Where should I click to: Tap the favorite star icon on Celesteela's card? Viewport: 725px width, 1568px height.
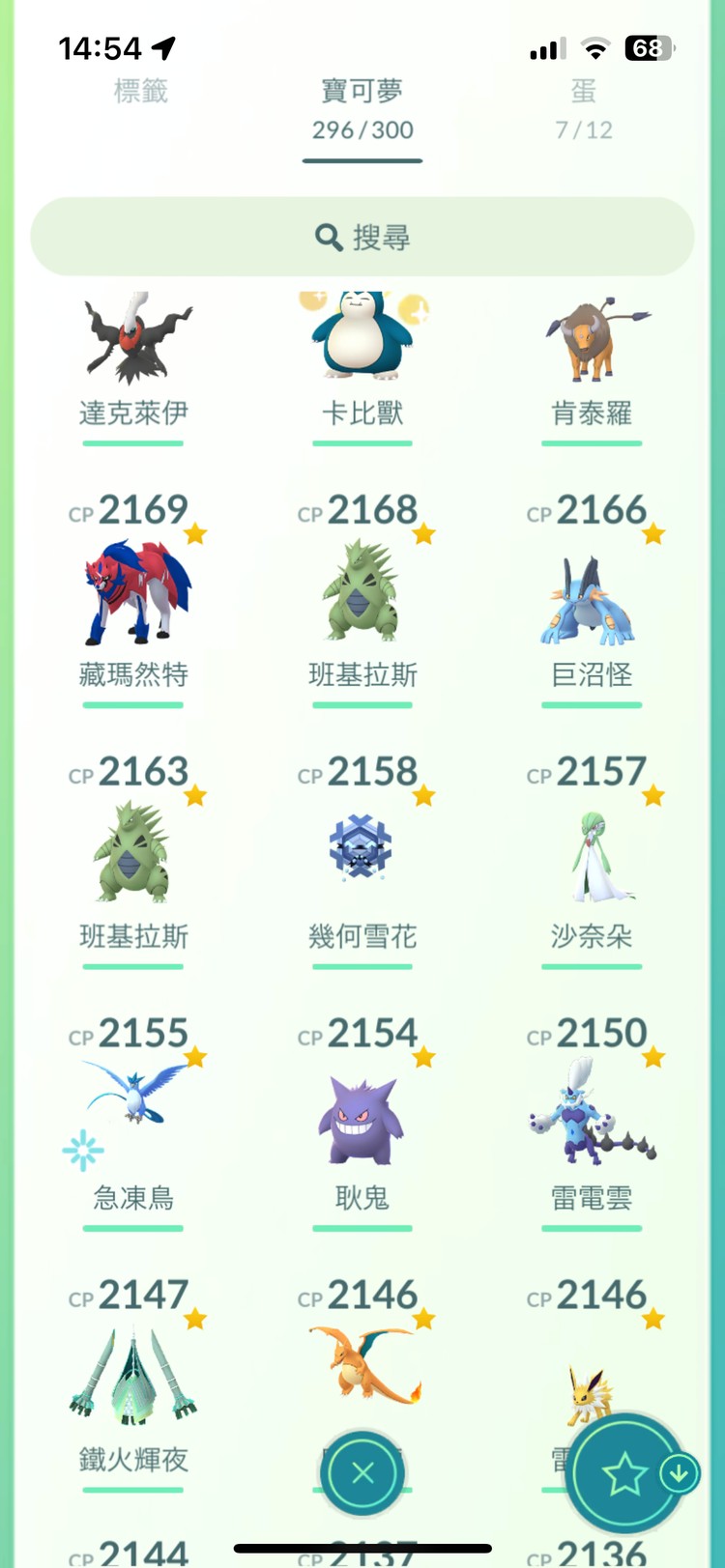click(196, 1319)
